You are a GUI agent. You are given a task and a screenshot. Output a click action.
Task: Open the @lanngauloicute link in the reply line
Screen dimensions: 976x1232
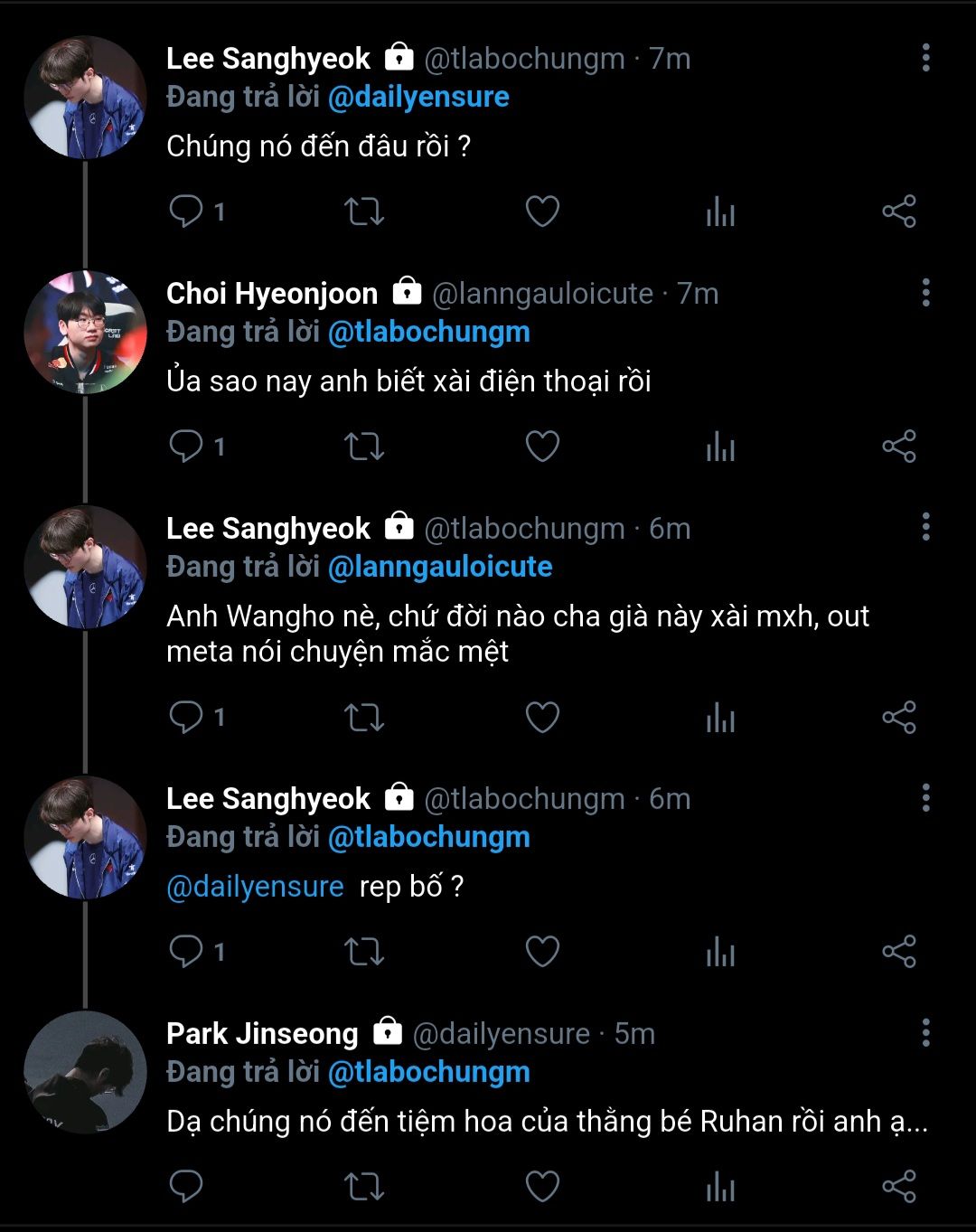click(439, 567)
